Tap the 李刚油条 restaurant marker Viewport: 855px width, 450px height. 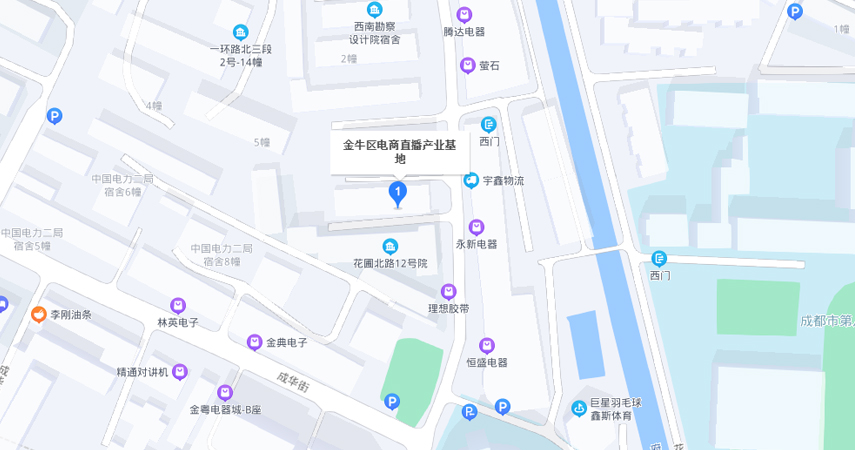38,314
